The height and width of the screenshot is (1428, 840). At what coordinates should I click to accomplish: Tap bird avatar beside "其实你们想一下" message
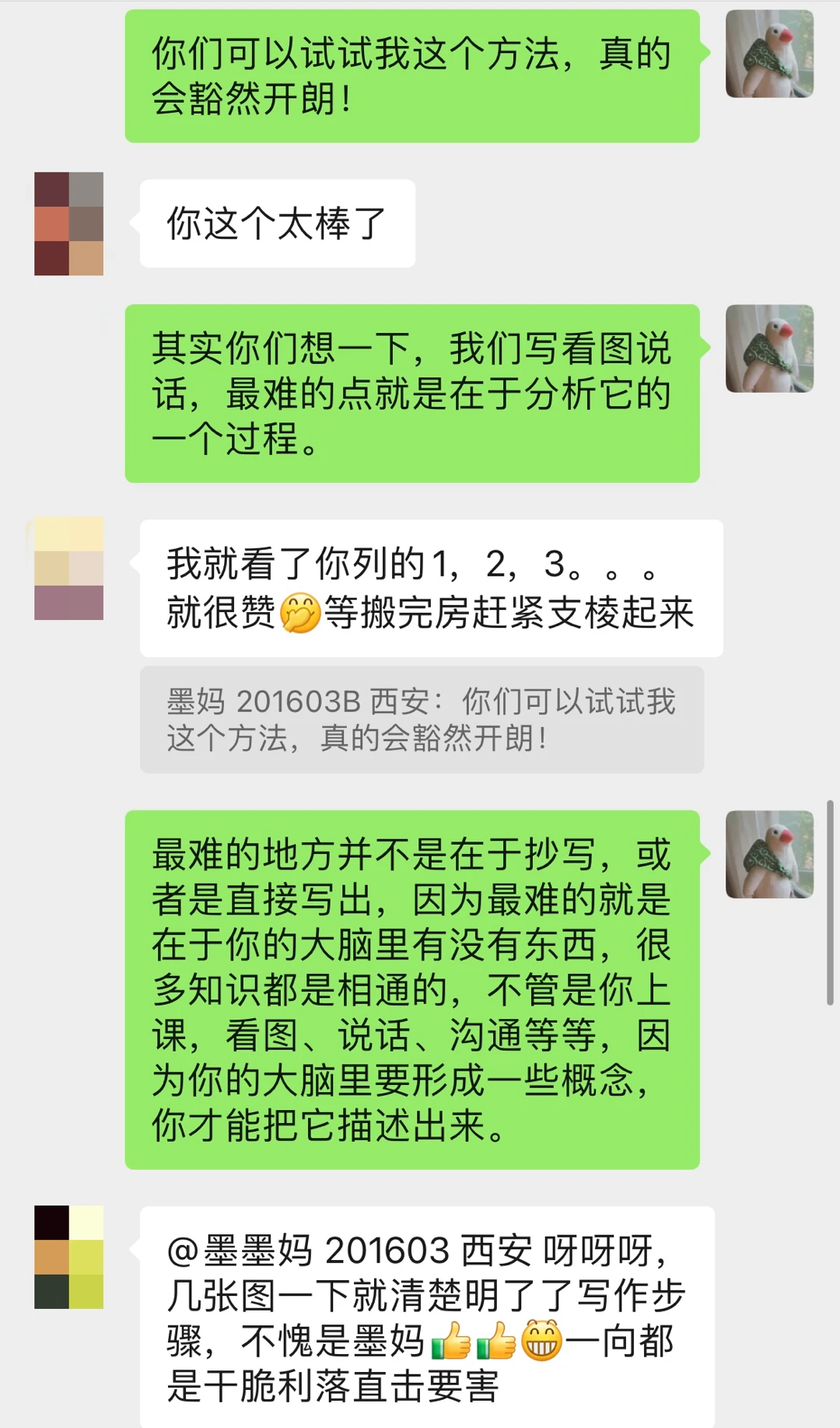[x=769, y=348]
